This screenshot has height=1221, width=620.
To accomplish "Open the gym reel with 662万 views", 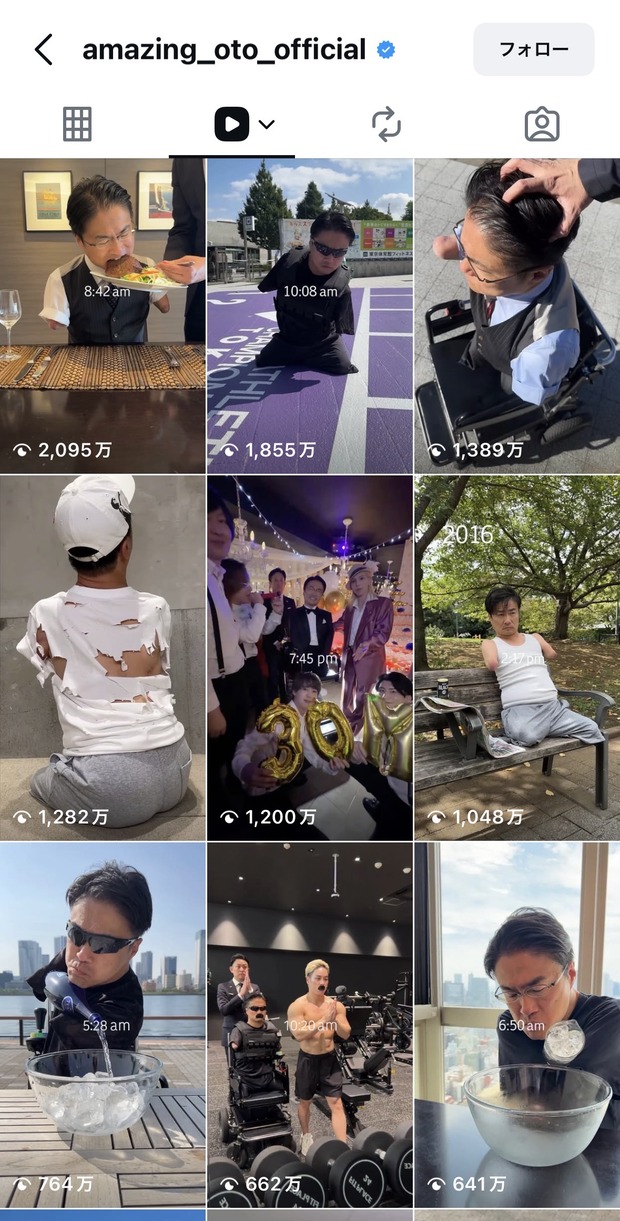I will click(x=310, y=1025).
